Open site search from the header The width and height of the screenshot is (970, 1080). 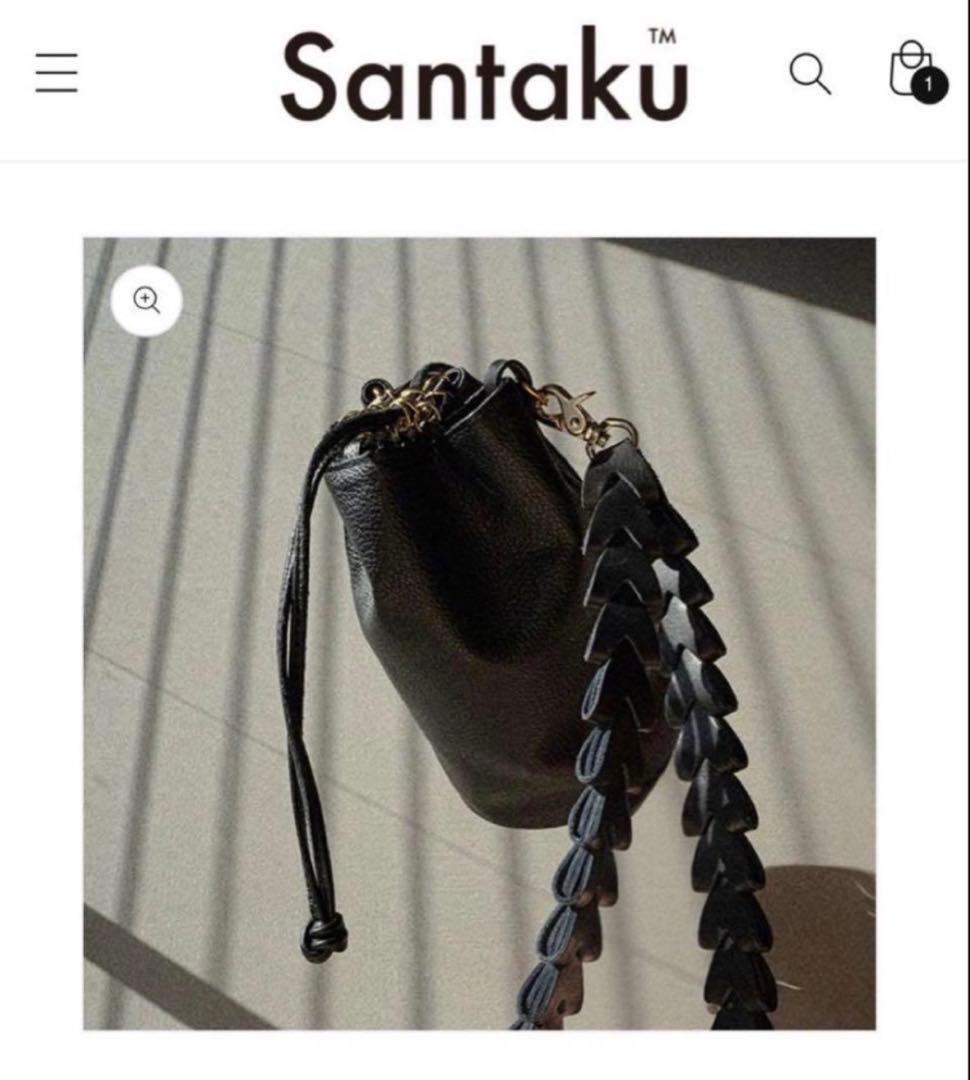pos(811,73)
